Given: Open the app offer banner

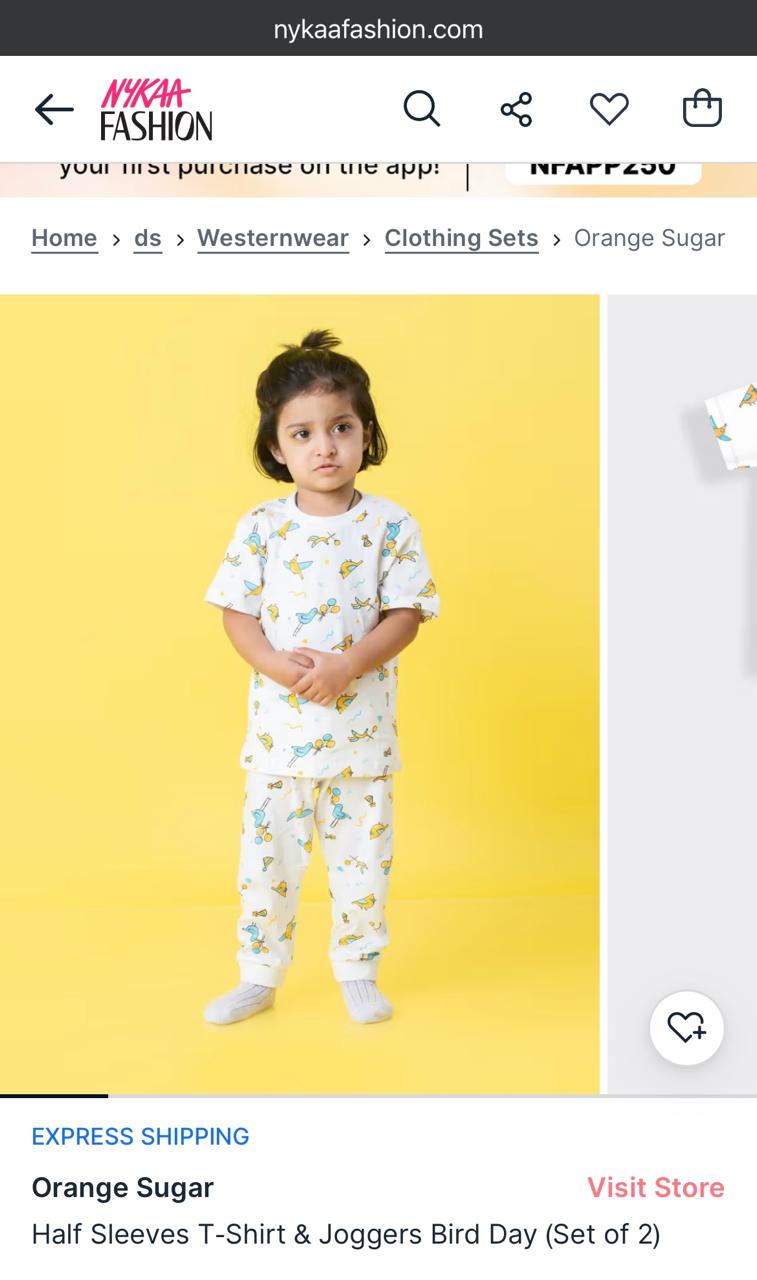Looking at the screenshot, I should [378, 178].
